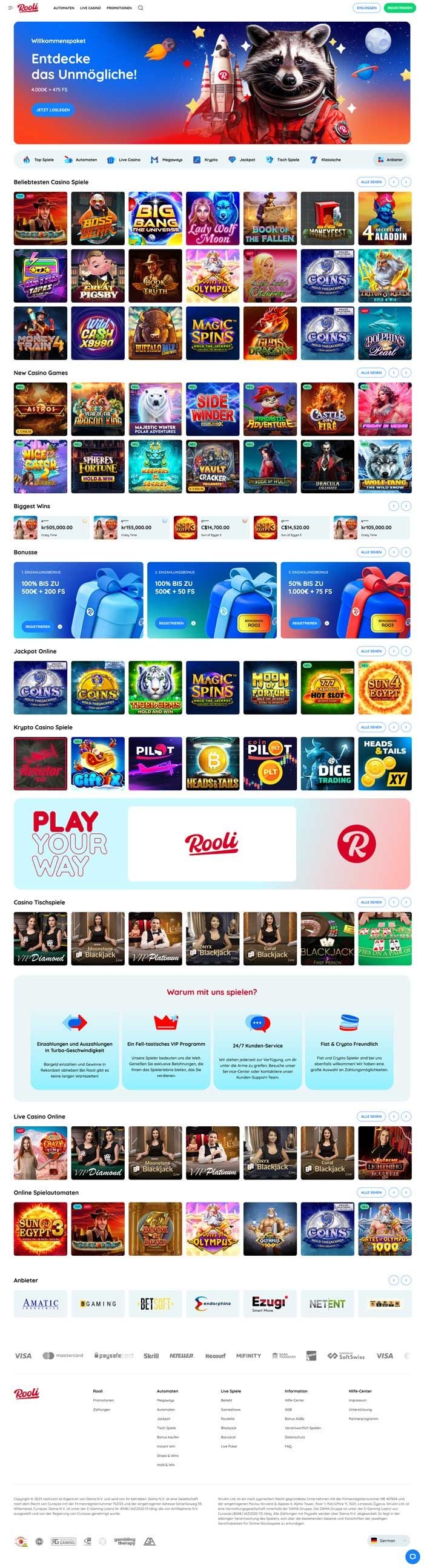Open the Tiger Gems jackpot game
Image resolution: width=424 pixels, height=1568 pixels.
point(154,687)
